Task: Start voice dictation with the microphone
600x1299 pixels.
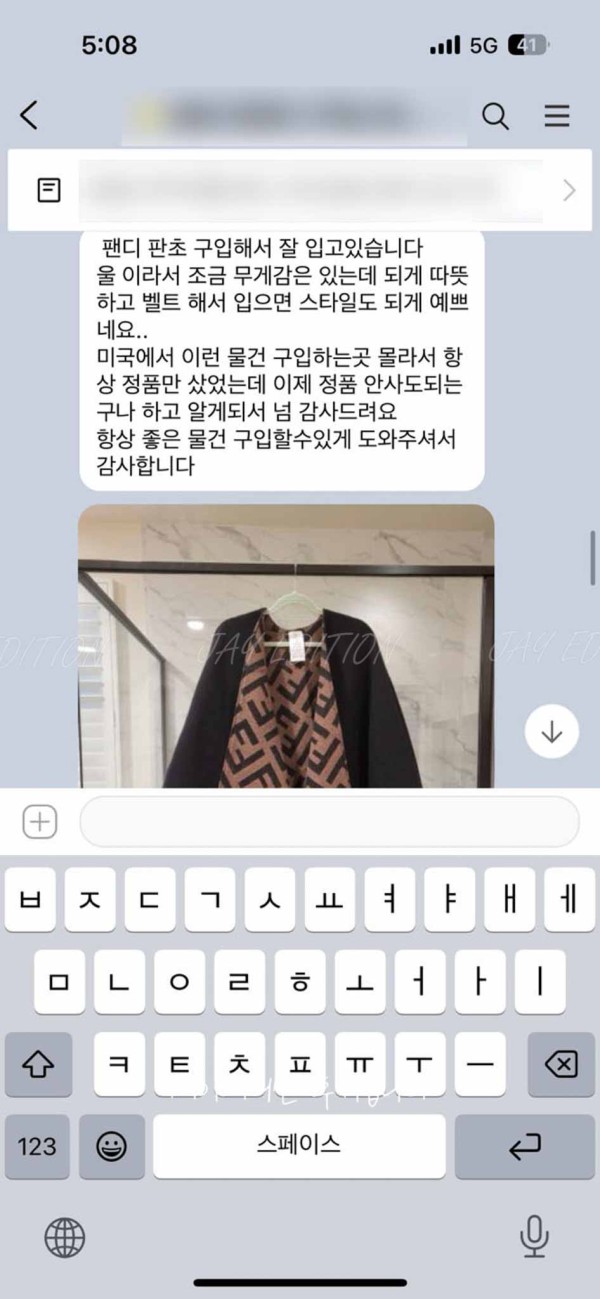Action: pos(534,1238)
